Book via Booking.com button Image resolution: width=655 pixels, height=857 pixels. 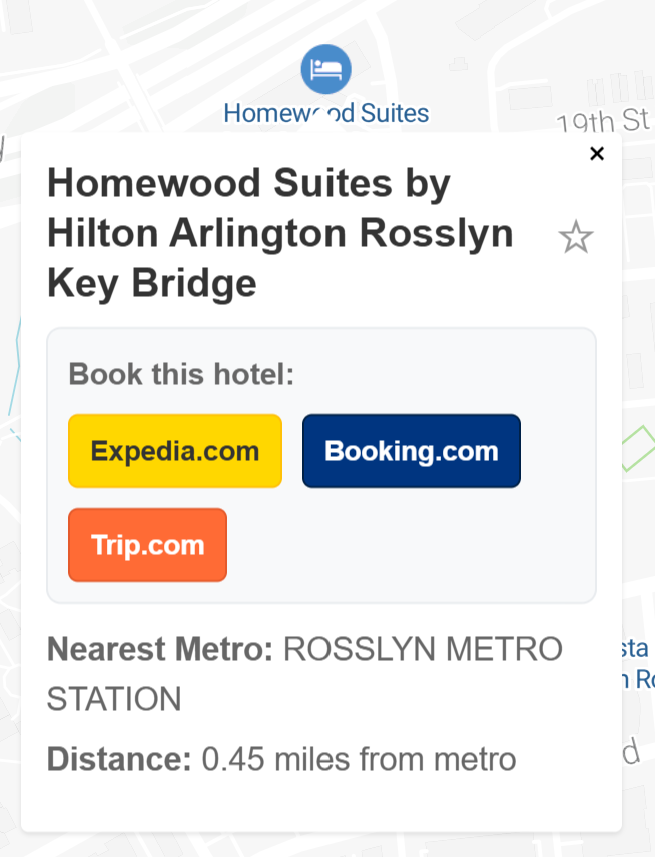click(411, 451)
